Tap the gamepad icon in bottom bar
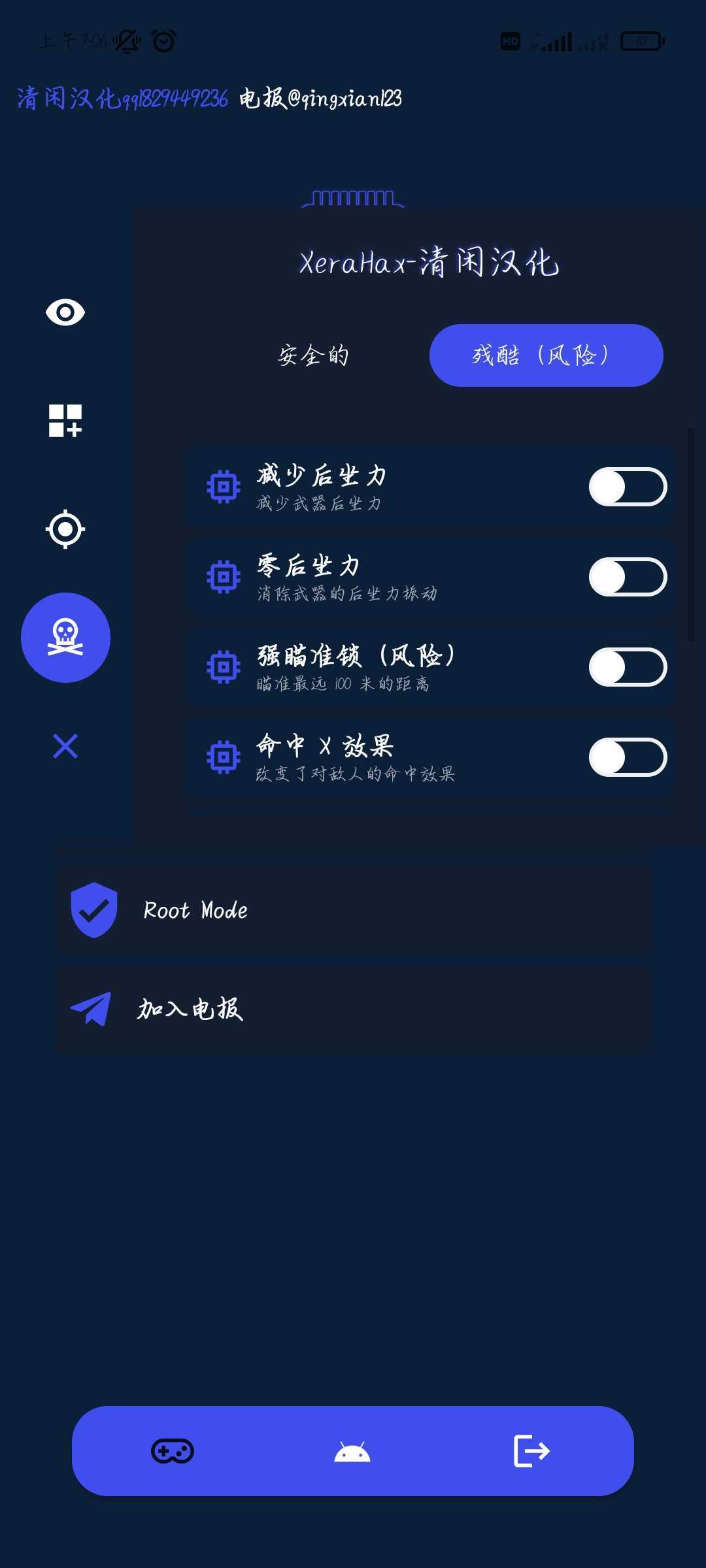The width and height of the screenshot is (706, 1568). [173, 1451]
